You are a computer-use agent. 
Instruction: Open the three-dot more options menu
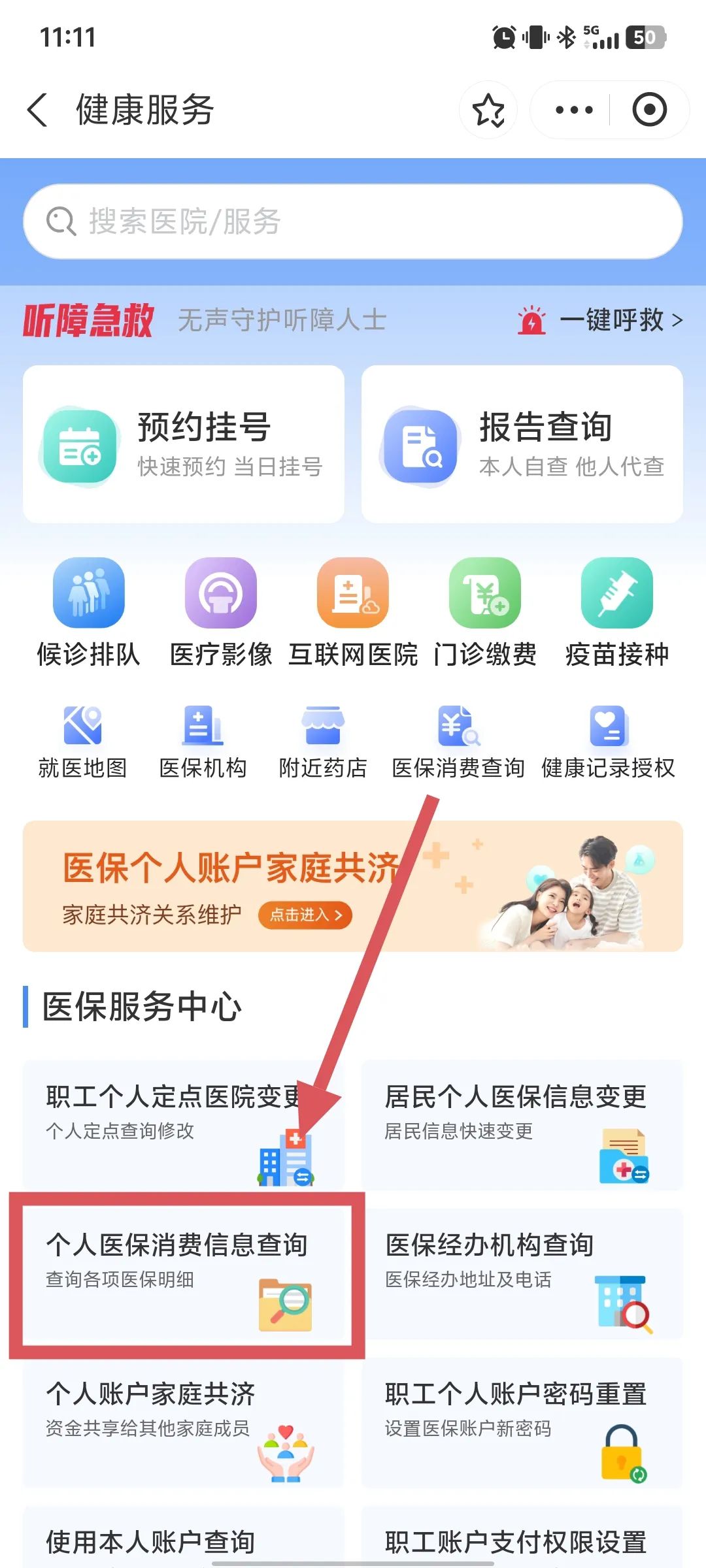(574, 110)
